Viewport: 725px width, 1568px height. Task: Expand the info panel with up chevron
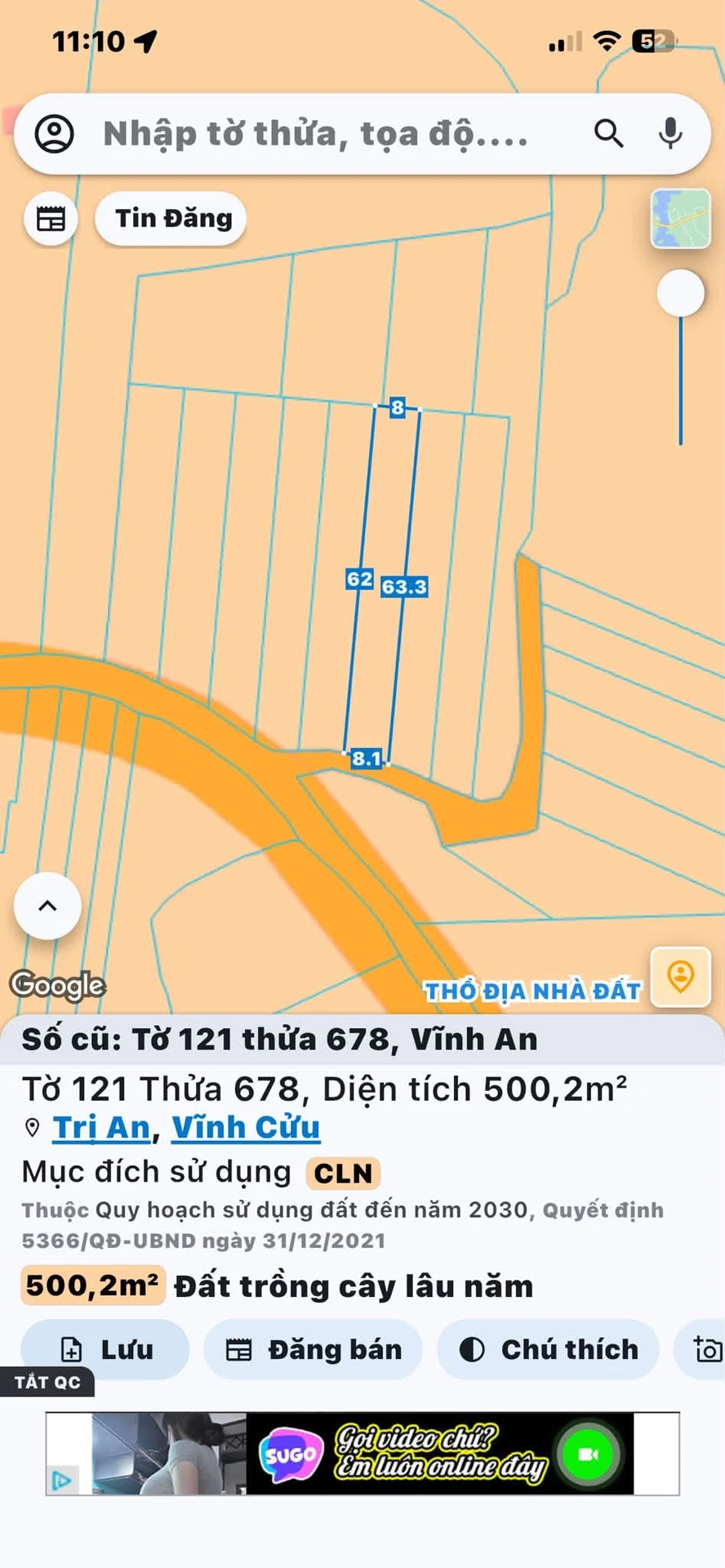point(47,906)
